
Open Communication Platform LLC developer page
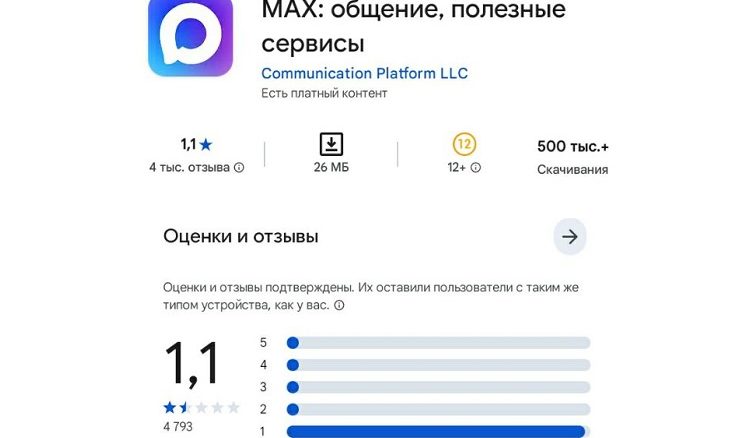click(364, 73)
